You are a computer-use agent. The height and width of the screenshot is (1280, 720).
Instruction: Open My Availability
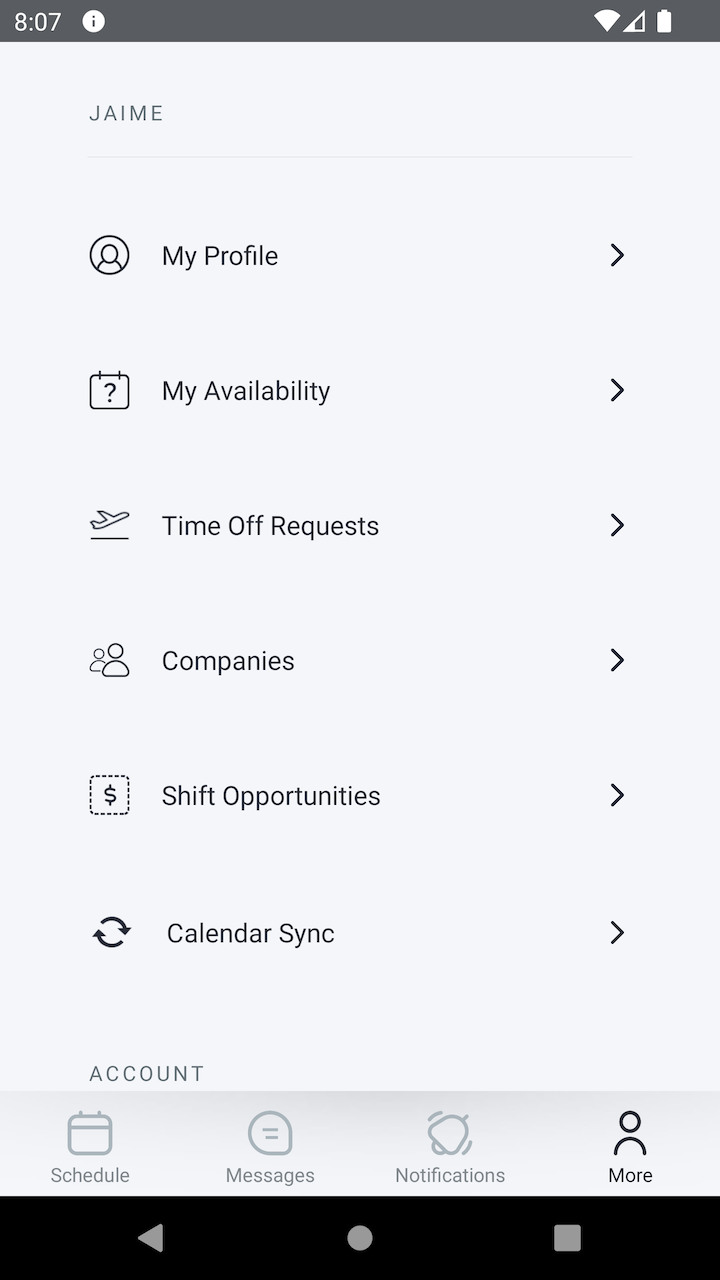pos(245,390)
